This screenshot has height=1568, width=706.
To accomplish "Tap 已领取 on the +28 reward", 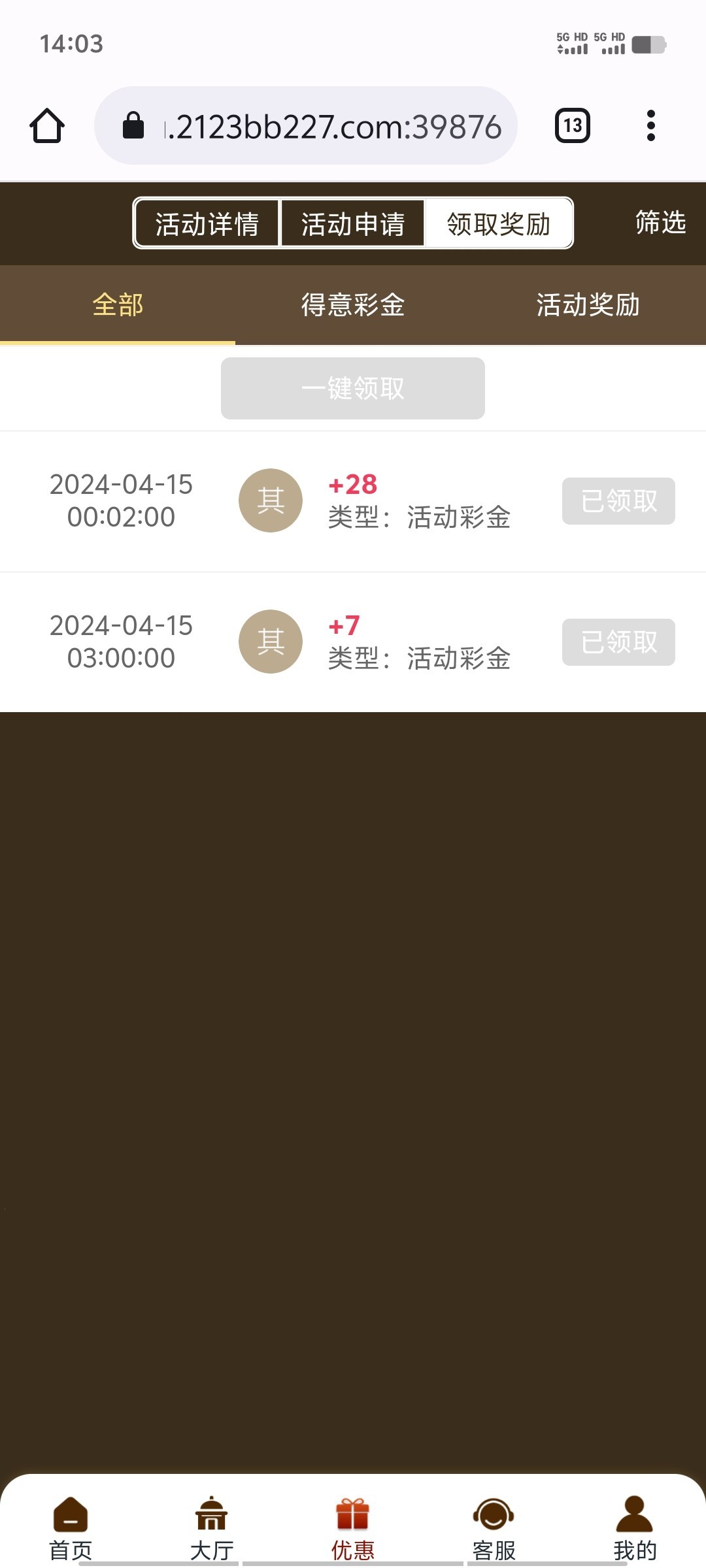I will click(618, 501).
